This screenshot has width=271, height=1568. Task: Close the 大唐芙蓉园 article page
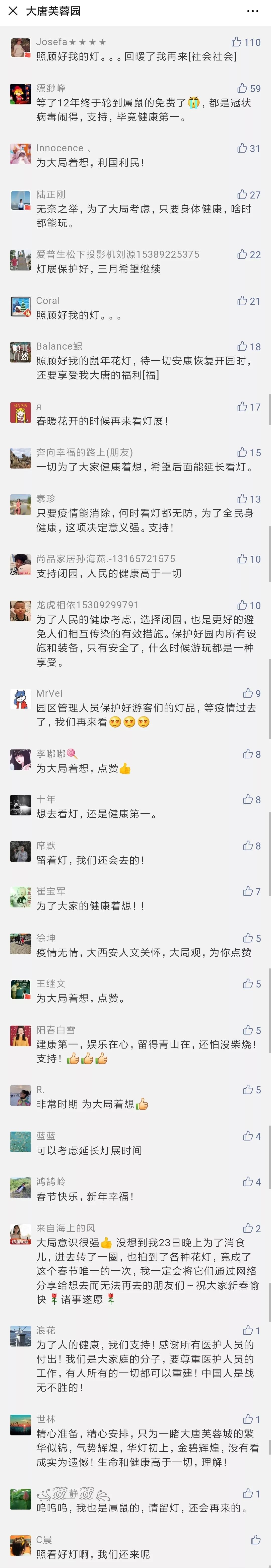[x=13, y=11]
